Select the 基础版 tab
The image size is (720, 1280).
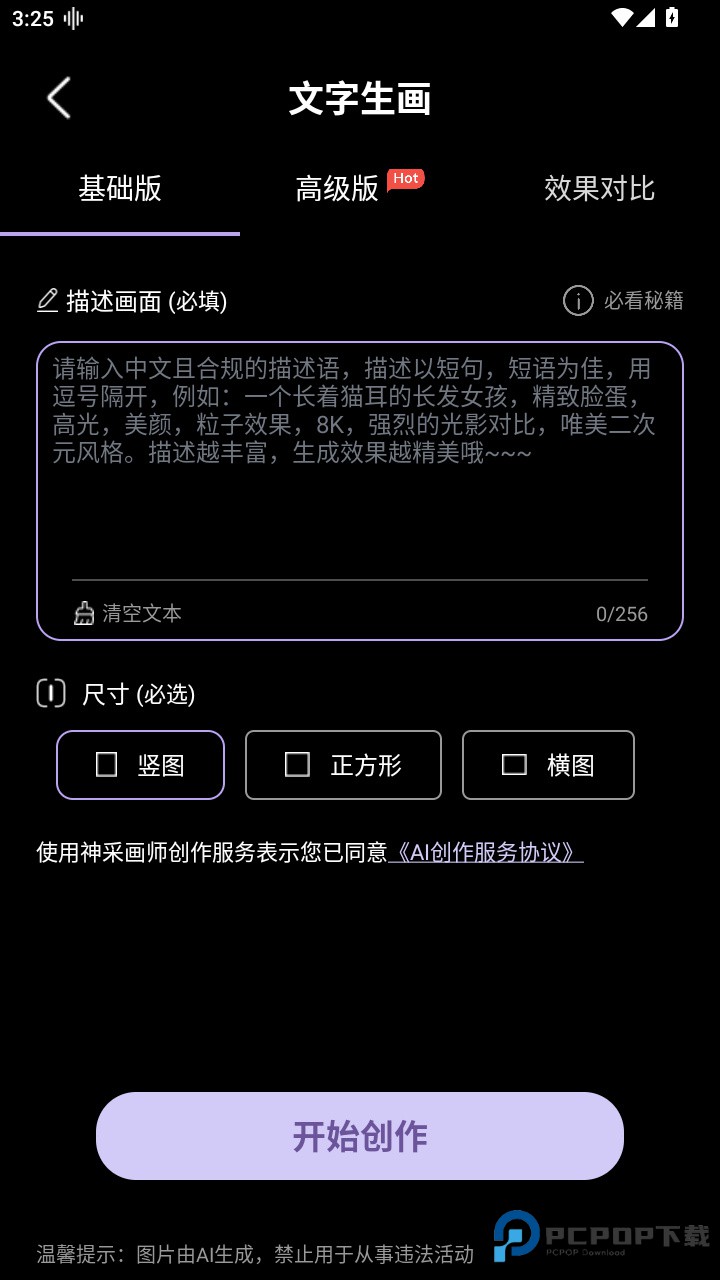pos(119,190)
